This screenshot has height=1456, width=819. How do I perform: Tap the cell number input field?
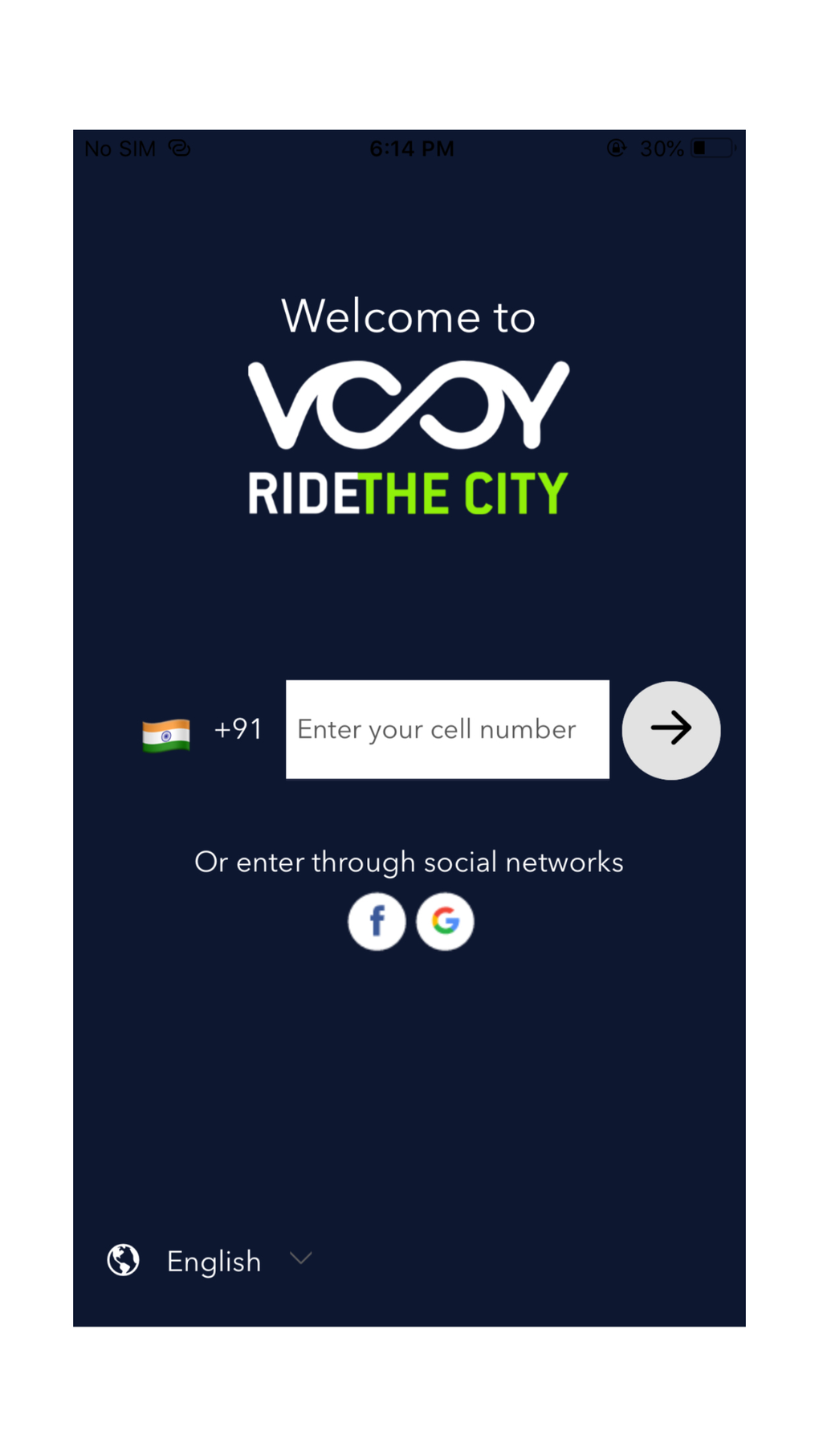(x=447, y=729)
